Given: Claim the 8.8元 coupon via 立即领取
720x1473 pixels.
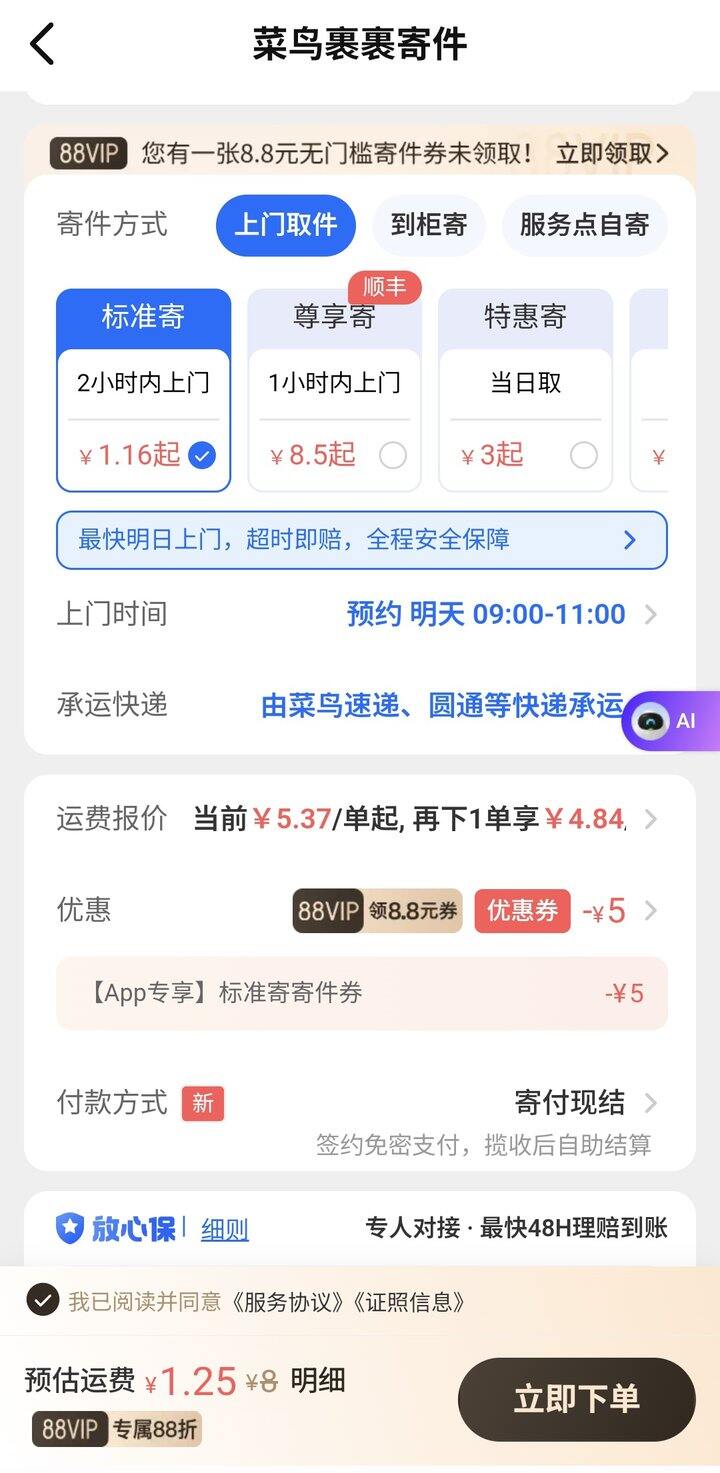Looking at the screenshot, I should click(612, 153).
